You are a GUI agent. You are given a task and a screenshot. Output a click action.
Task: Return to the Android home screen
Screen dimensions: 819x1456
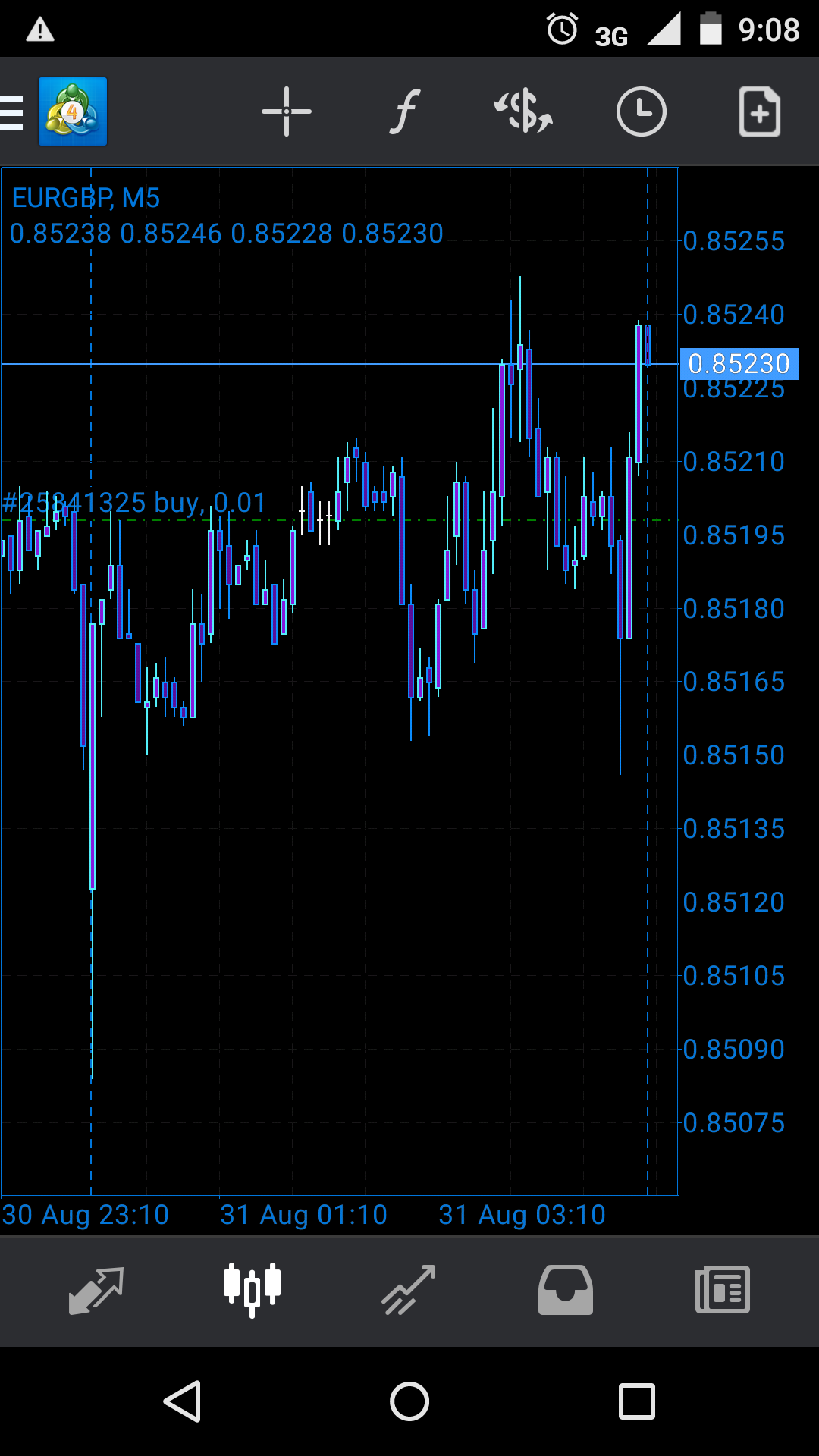click(x=409, y=1401)
